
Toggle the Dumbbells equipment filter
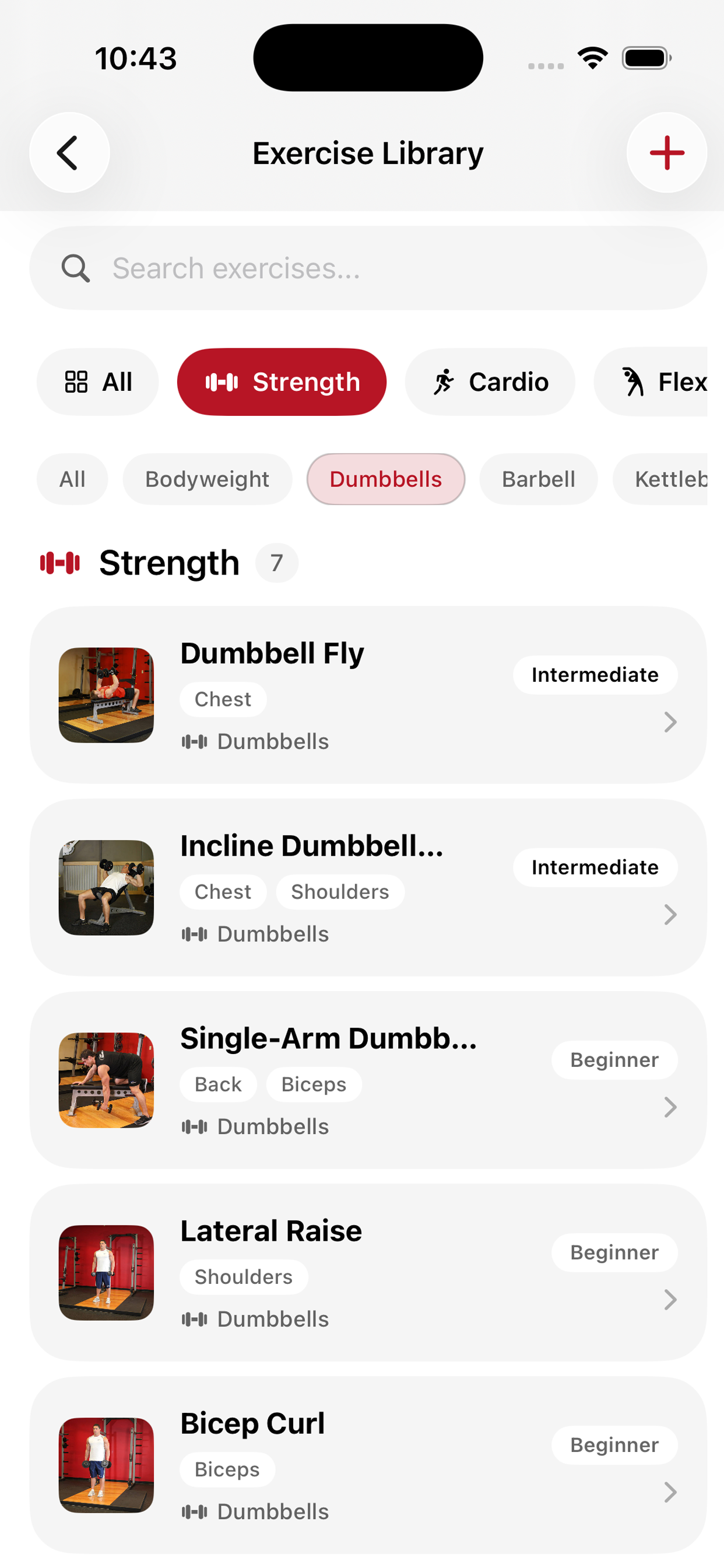pos(386,479)
